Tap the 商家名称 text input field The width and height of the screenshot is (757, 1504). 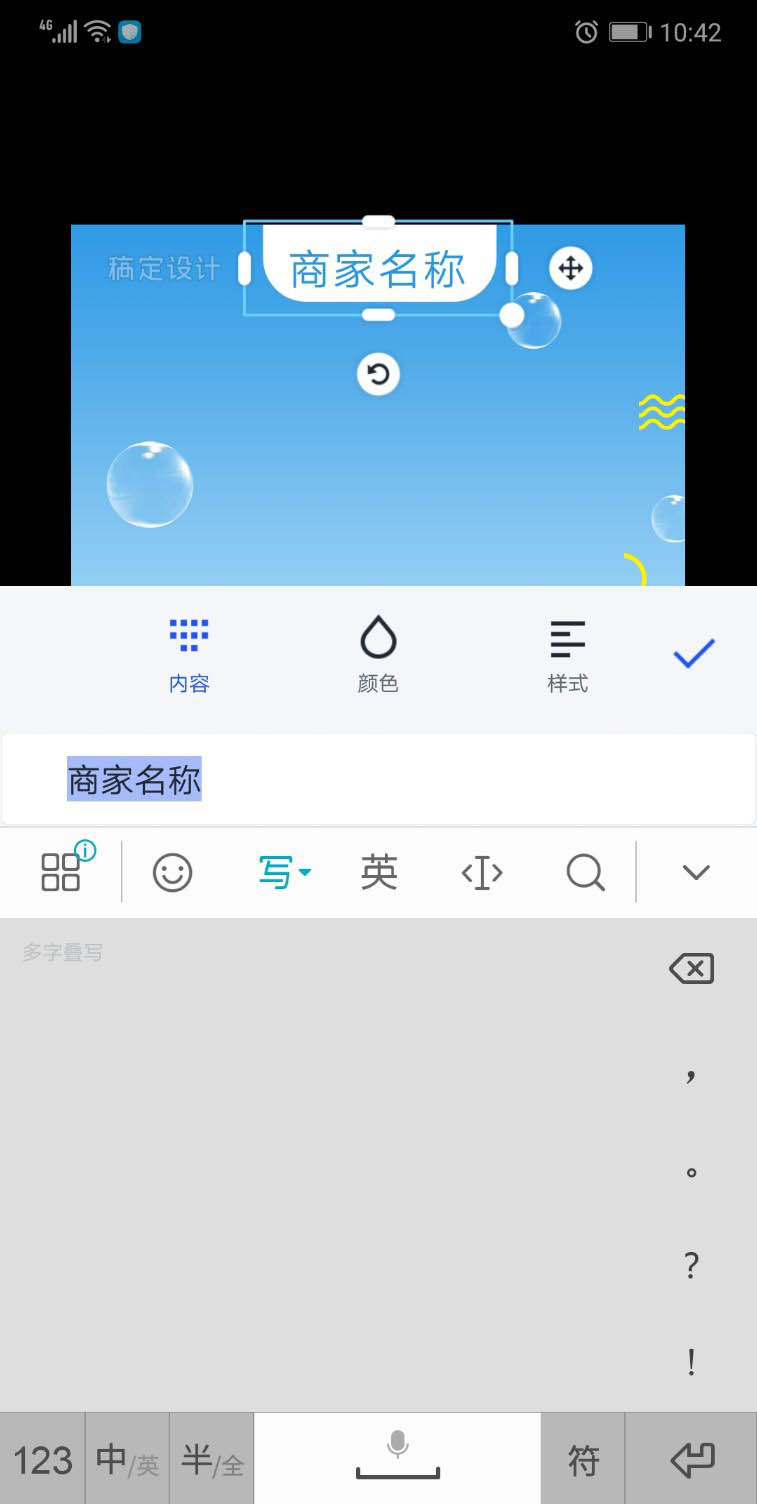click(x=378, y=780)
